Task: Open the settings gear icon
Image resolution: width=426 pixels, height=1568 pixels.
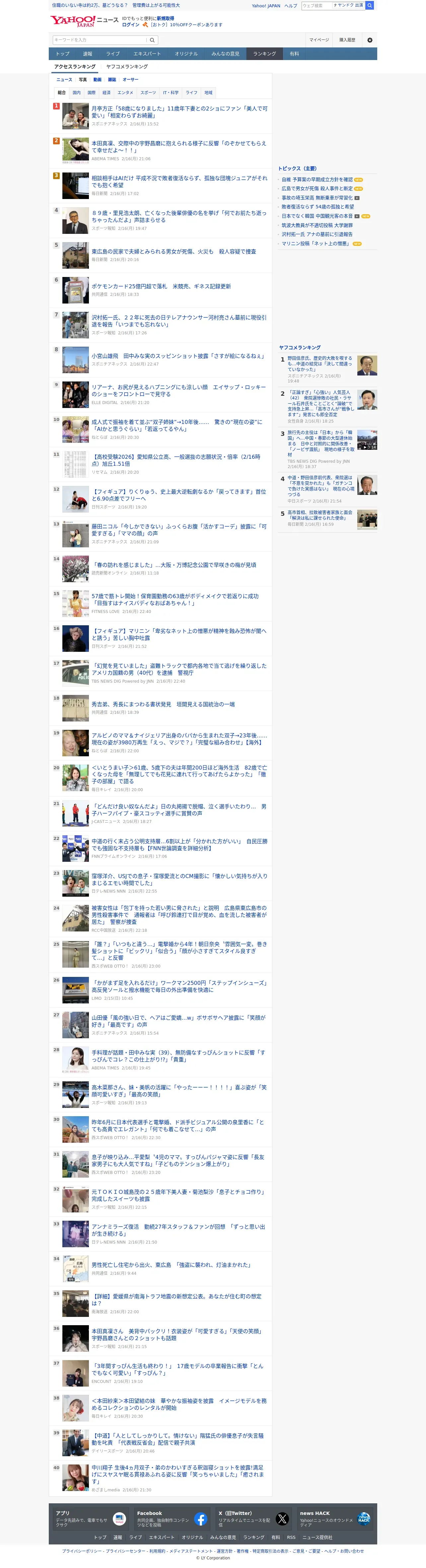Action: (x=369, y=40)
